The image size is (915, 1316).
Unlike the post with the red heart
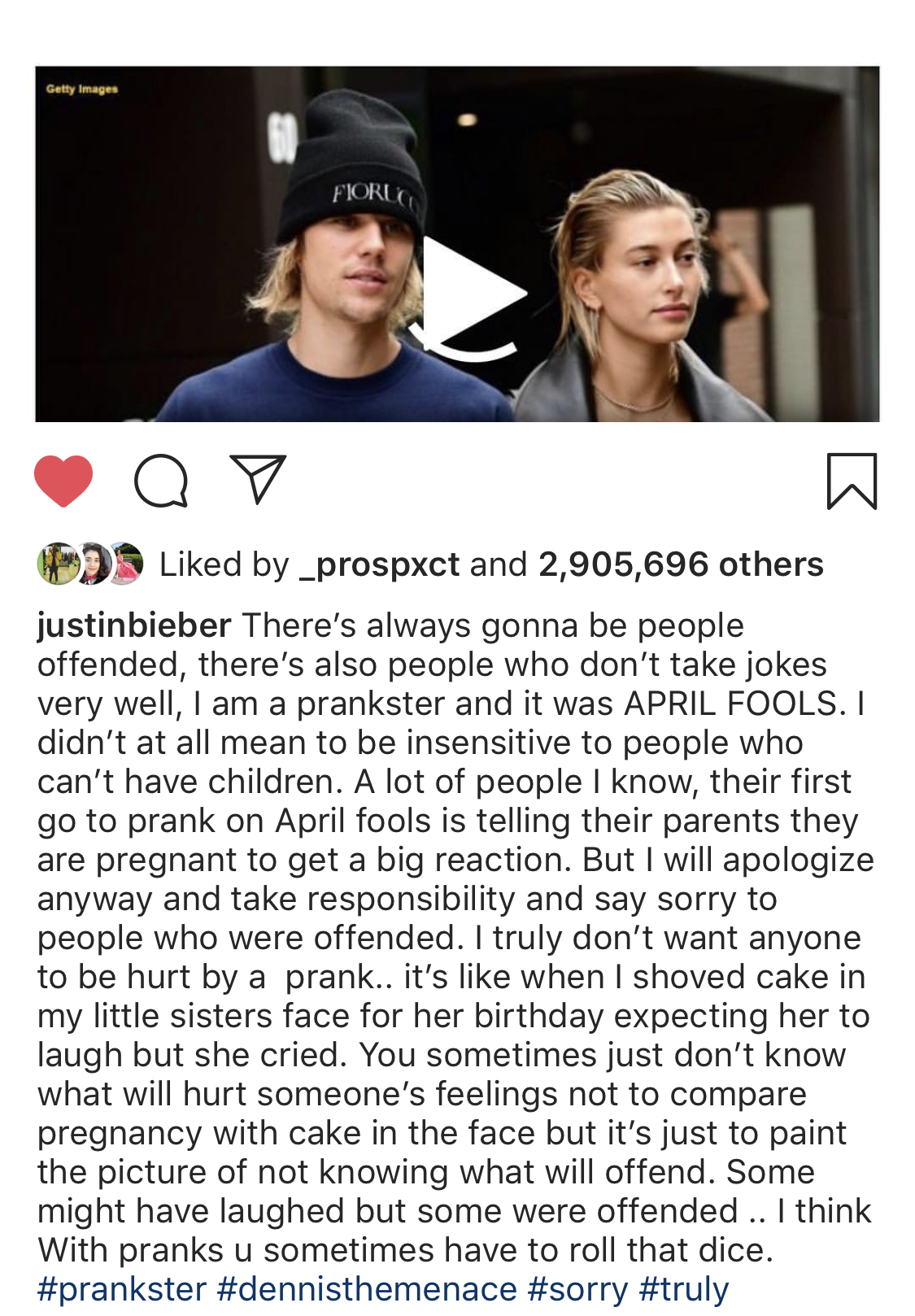click(63, 481)
